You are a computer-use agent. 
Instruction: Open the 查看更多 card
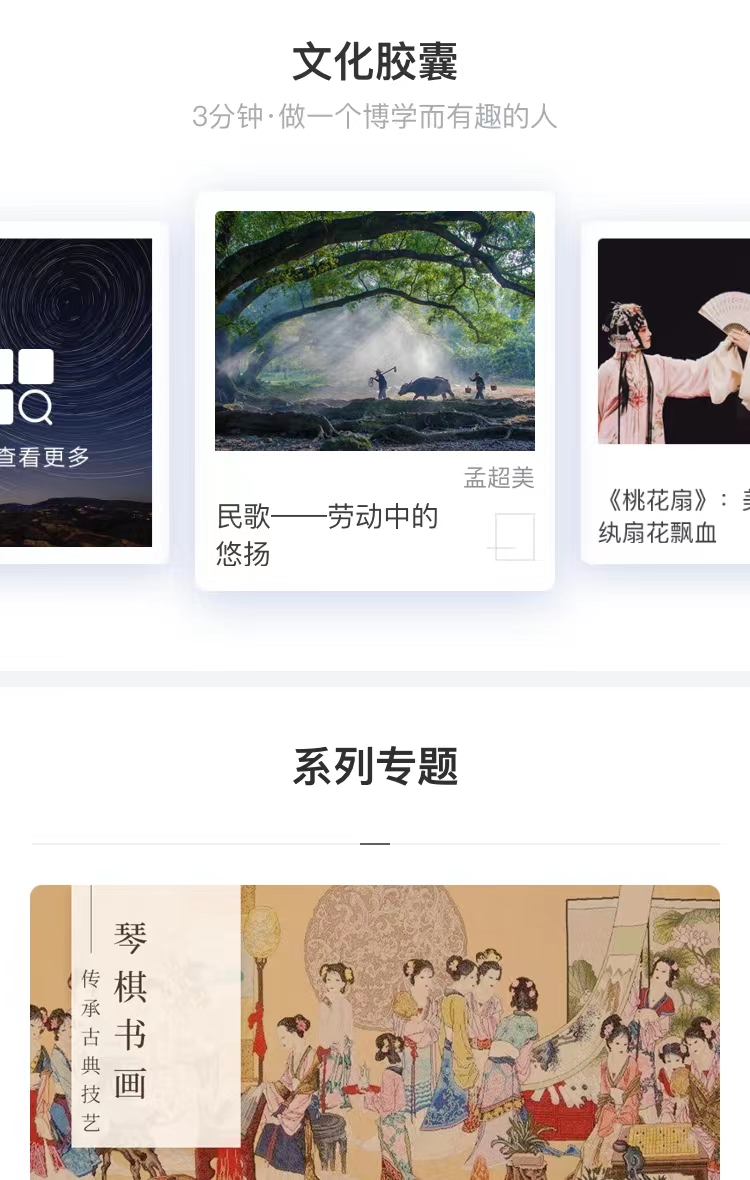tap(75, 395)
